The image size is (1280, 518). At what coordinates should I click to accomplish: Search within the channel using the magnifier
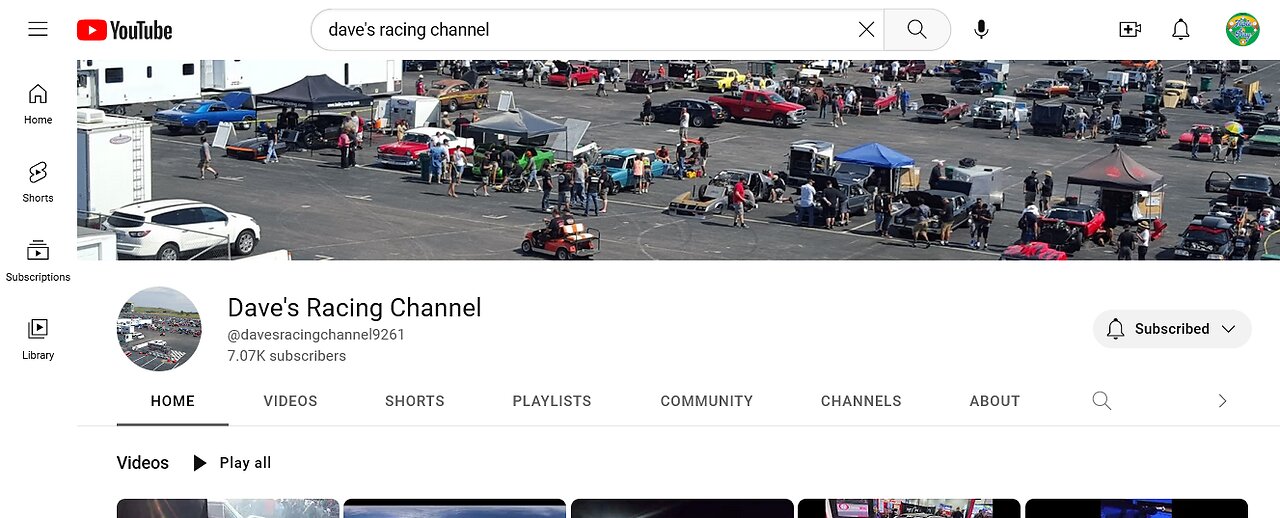tap(1101, 401)
